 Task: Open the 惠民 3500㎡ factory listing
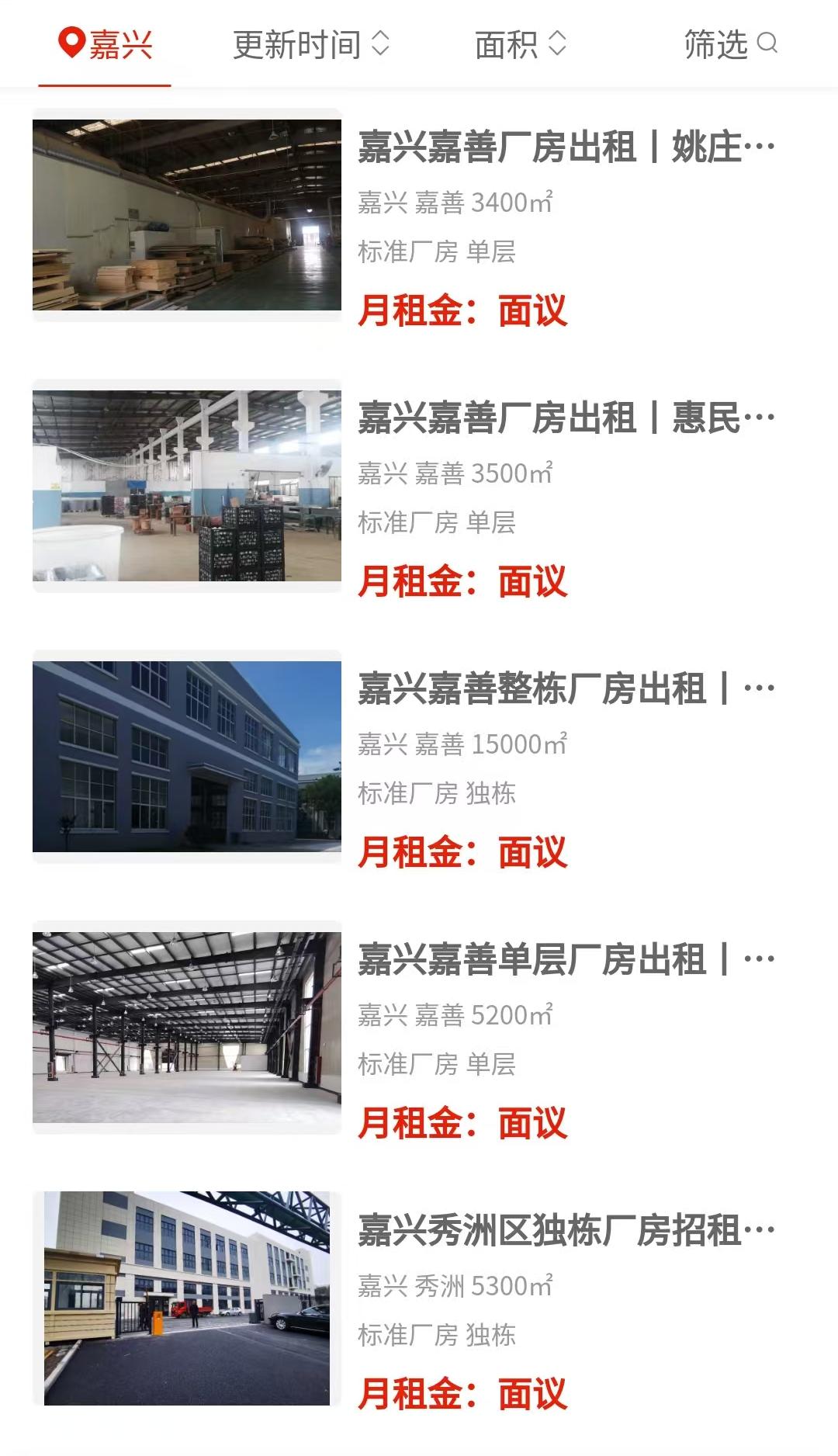point(566,418)
